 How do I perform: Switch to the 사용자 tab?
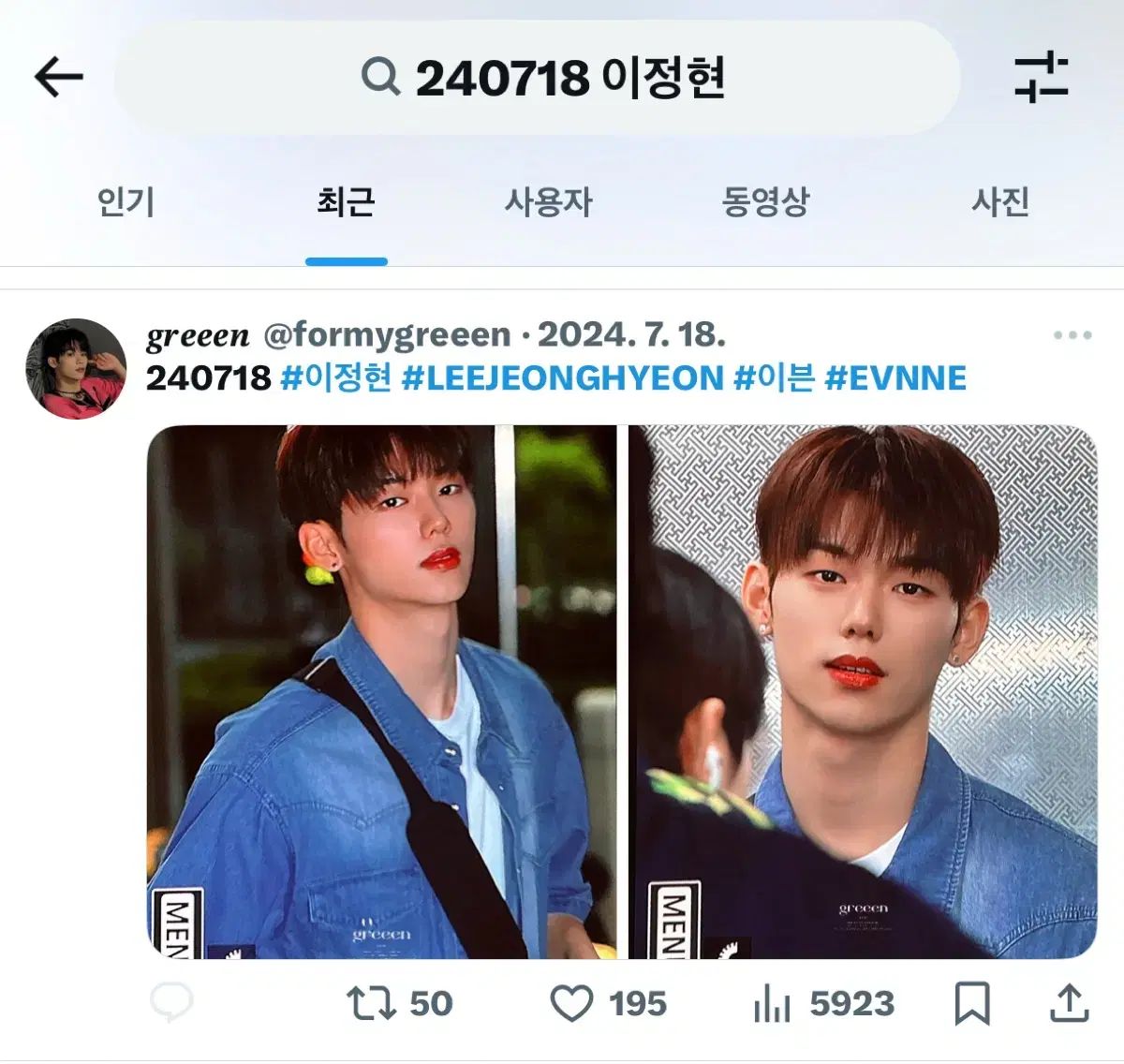coord(548,201)
